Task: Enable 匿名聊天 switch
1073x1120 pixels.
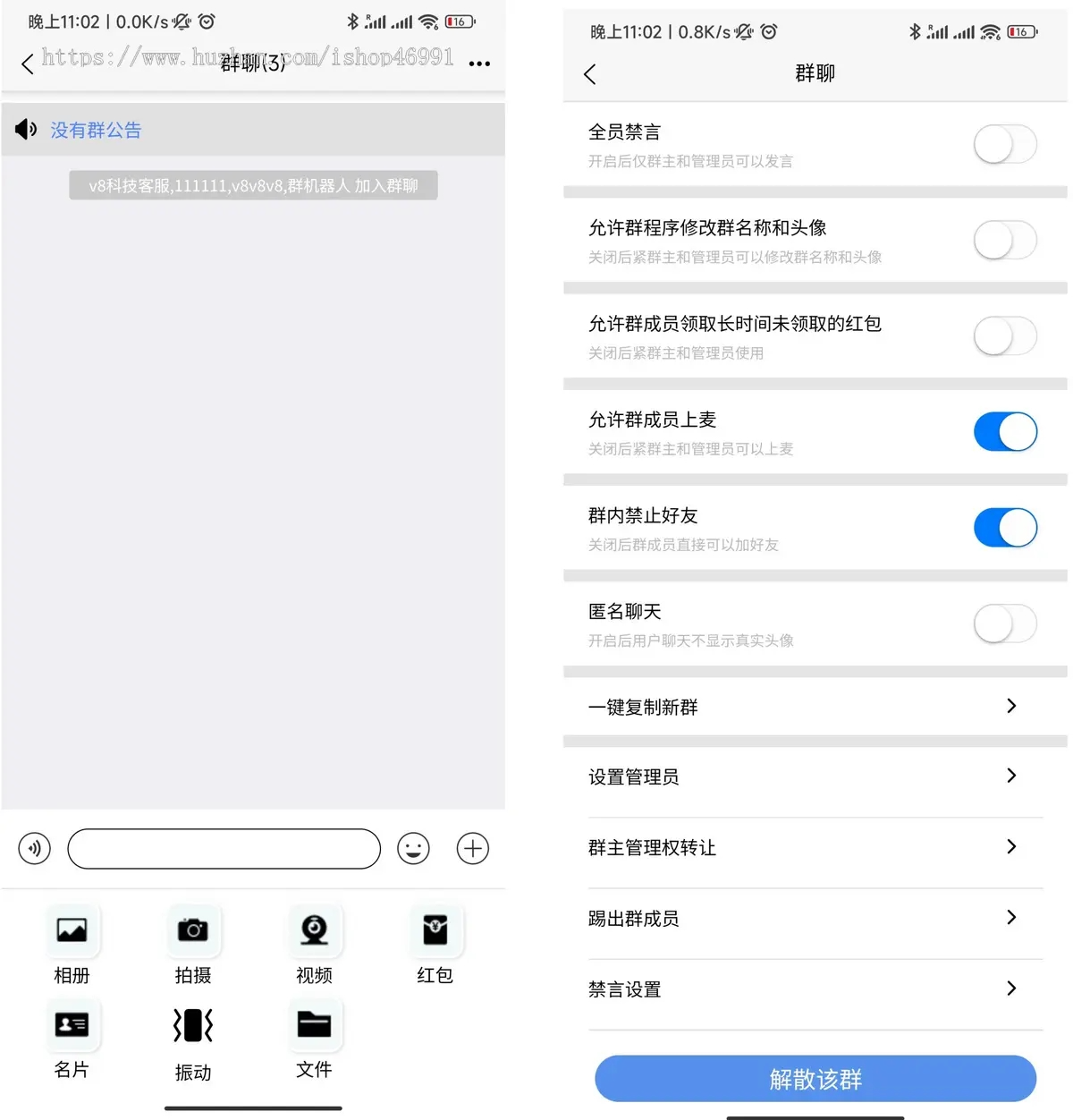Action: [1005, 624]
